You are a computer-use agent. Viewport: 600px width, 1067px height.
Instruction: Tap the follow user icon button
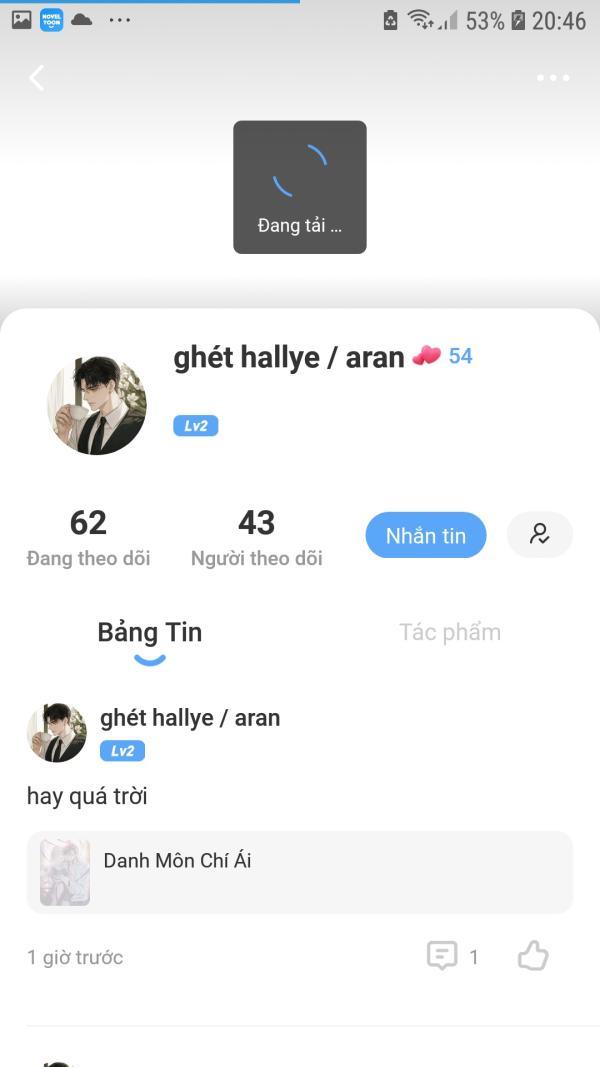(539, 534)
